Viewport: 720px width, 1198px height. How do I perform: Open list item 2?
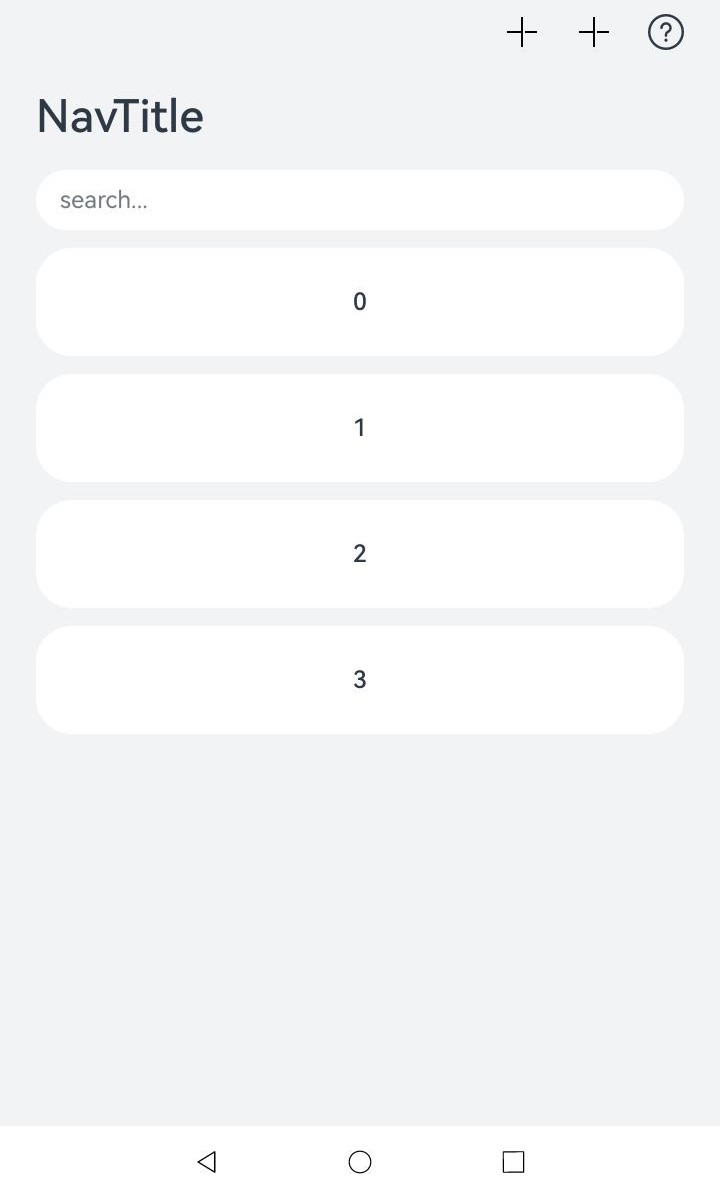(x=360, y=554)
